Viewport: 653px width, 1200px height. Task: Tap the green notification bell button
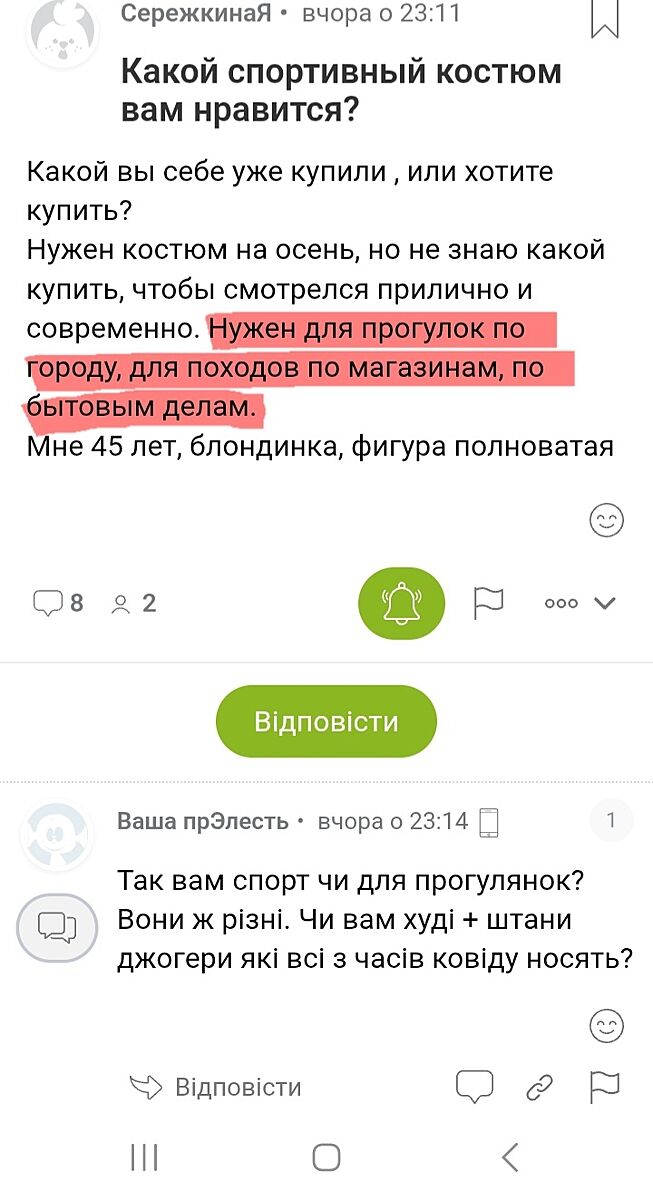tap(401, 603)
